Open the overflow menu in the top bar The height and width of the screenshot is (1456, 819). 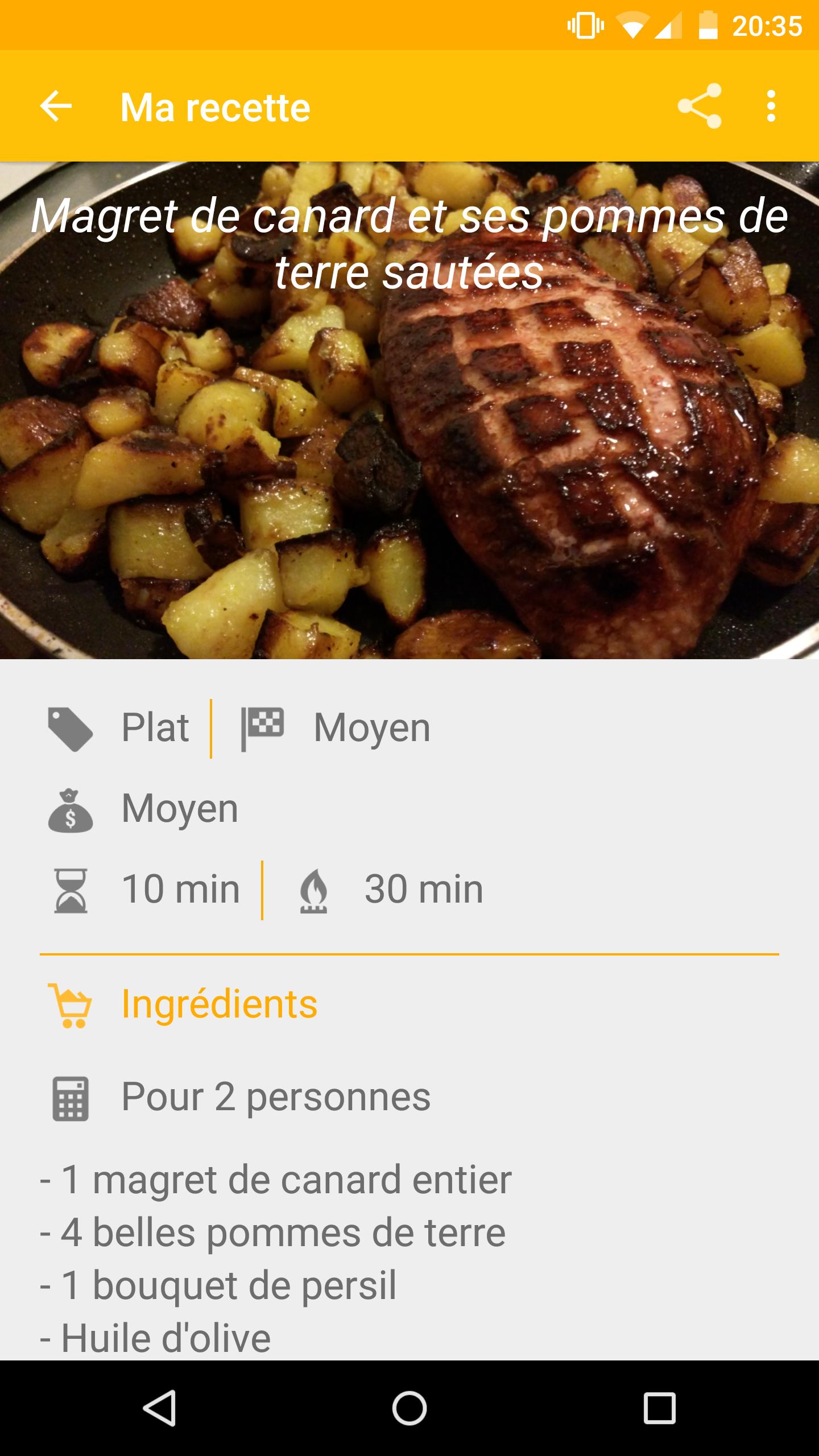point(771,105)
